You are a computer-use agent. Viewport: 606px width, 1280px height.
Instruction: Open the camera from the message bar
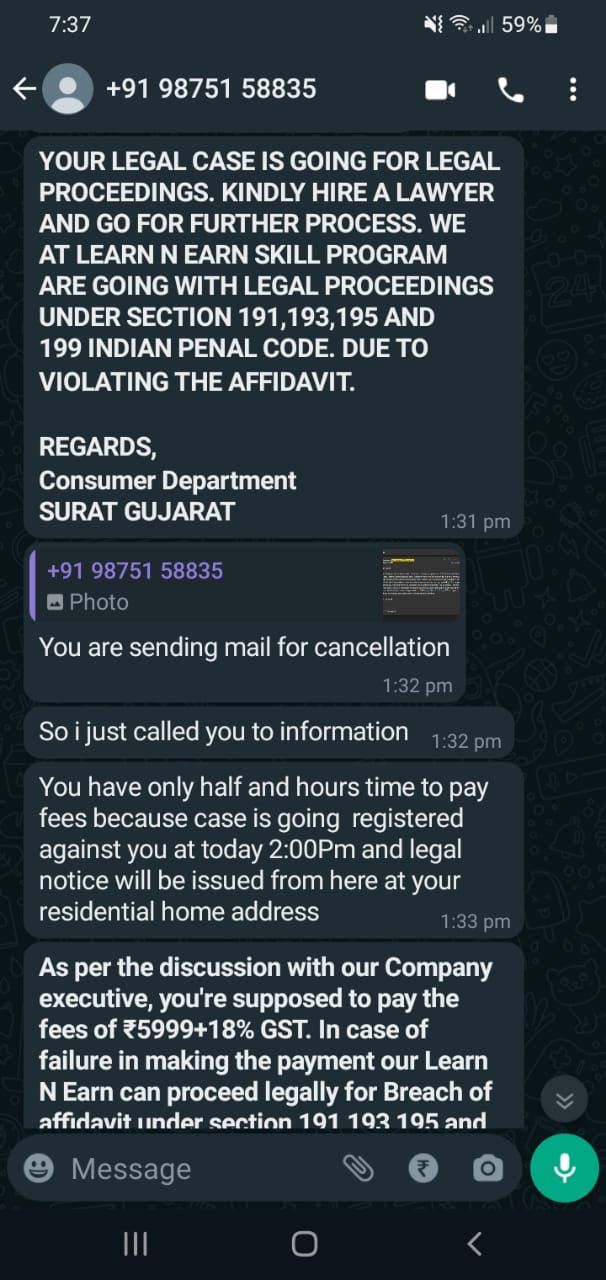coord(488,1168)
